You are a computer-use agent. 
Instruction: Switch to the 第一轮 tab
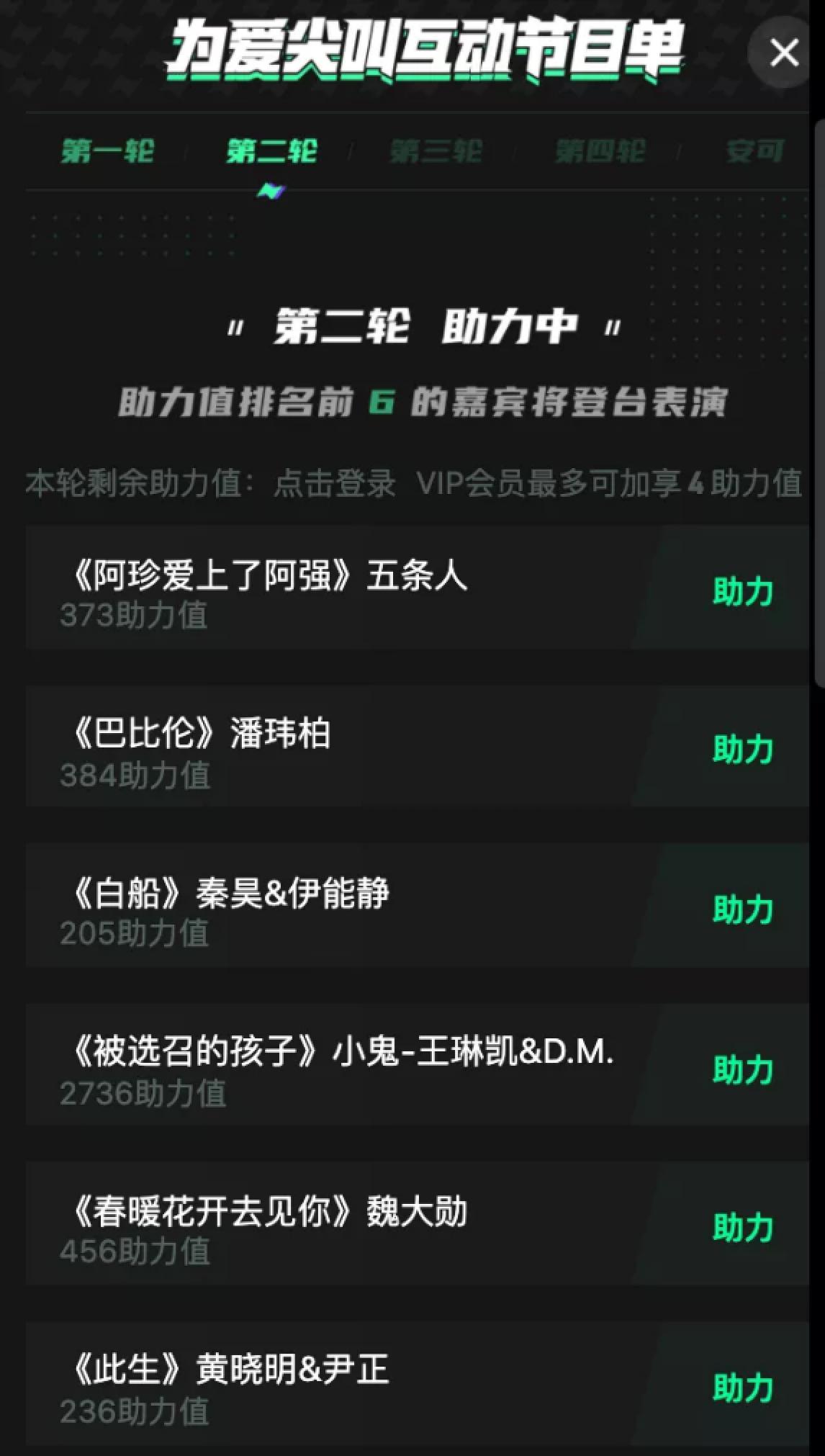tap(107, 152)
